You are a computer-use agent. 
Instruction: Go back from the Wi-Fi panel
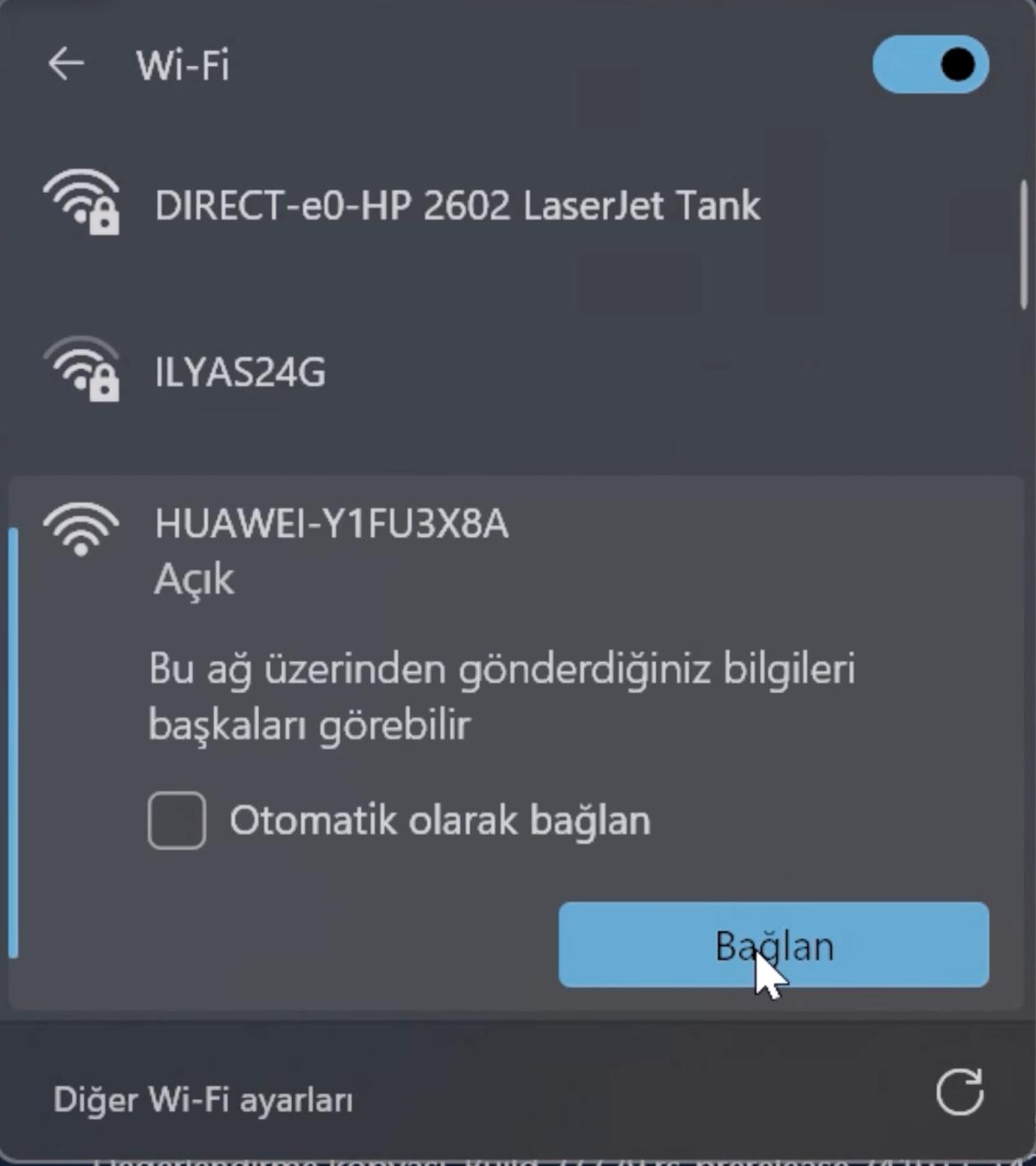click(x=65, y=64)
